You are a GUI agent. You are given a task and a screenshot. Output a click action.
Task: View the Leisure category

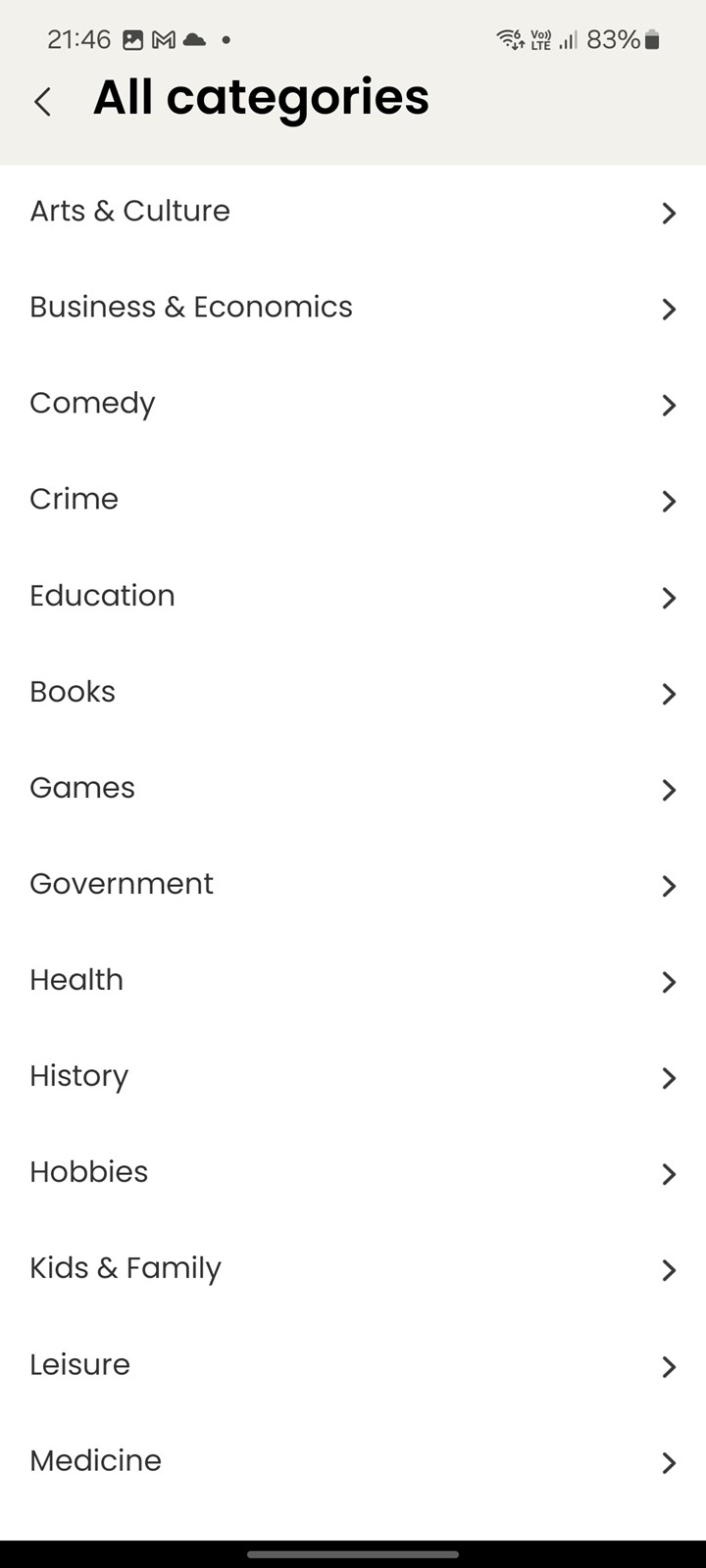click(x=353, y=1364)
